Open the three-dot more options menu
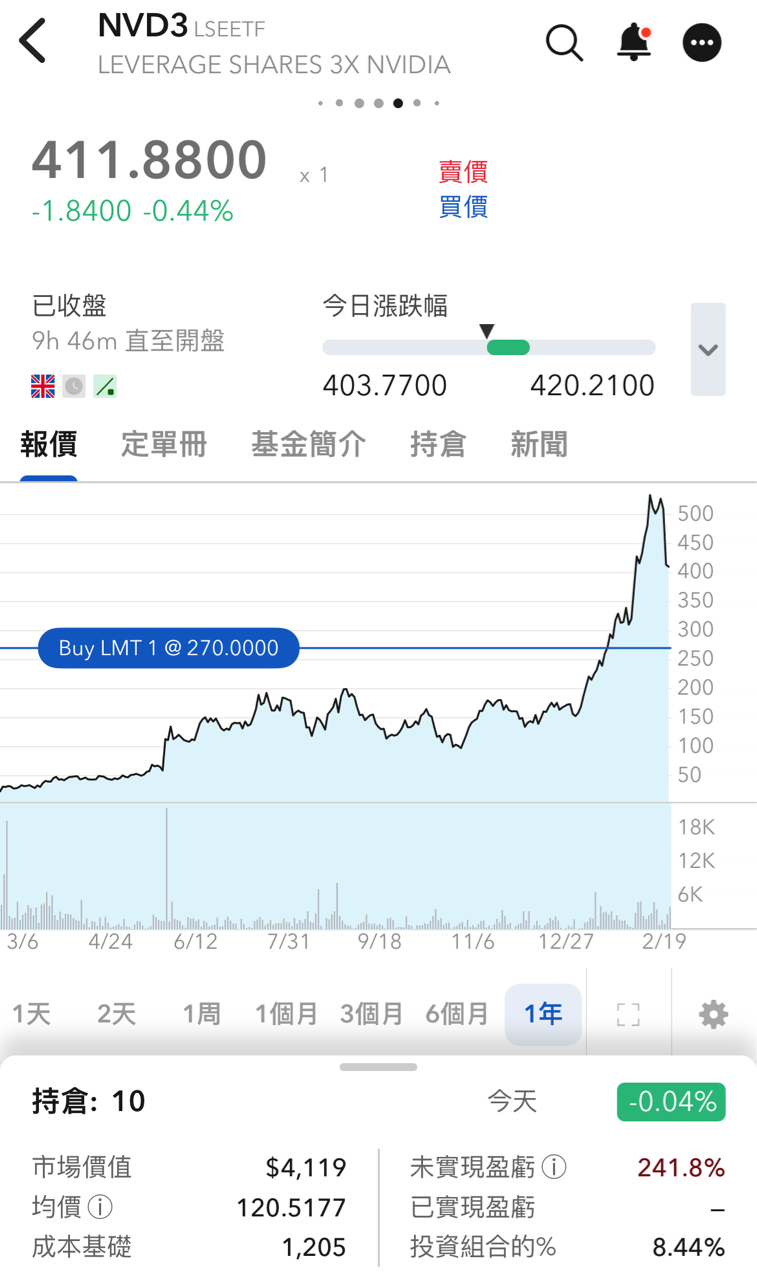The height and width of the screenshot is (1280, 757). coord(702,43)
